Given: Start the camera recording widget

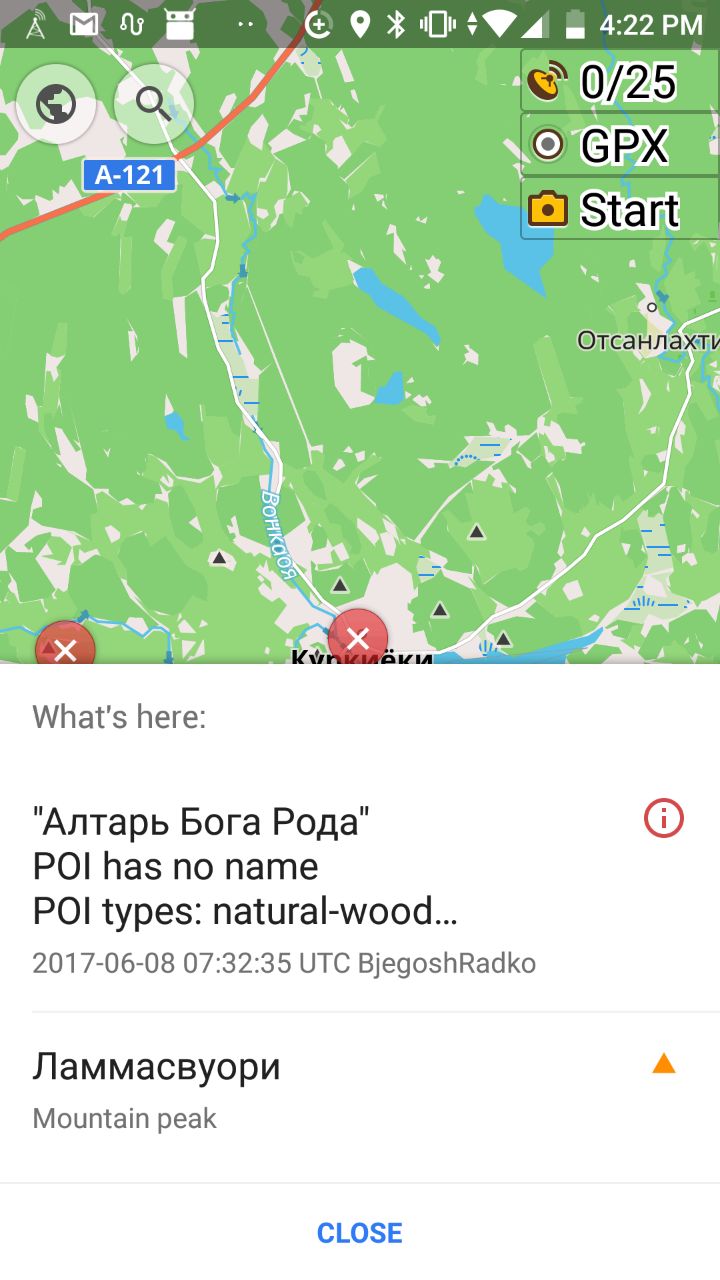Looking at the screenshot, I should tap(620, 209).
